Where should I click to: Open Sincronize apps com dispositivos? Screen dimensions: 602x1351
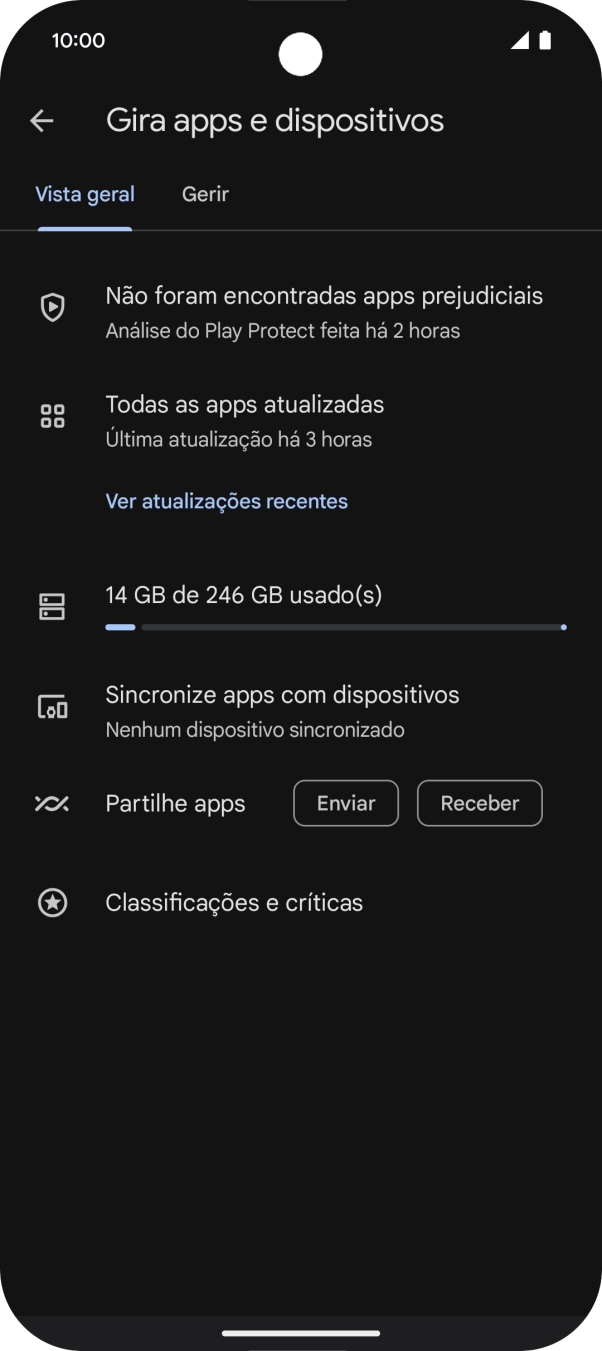[x=282, y=710]
